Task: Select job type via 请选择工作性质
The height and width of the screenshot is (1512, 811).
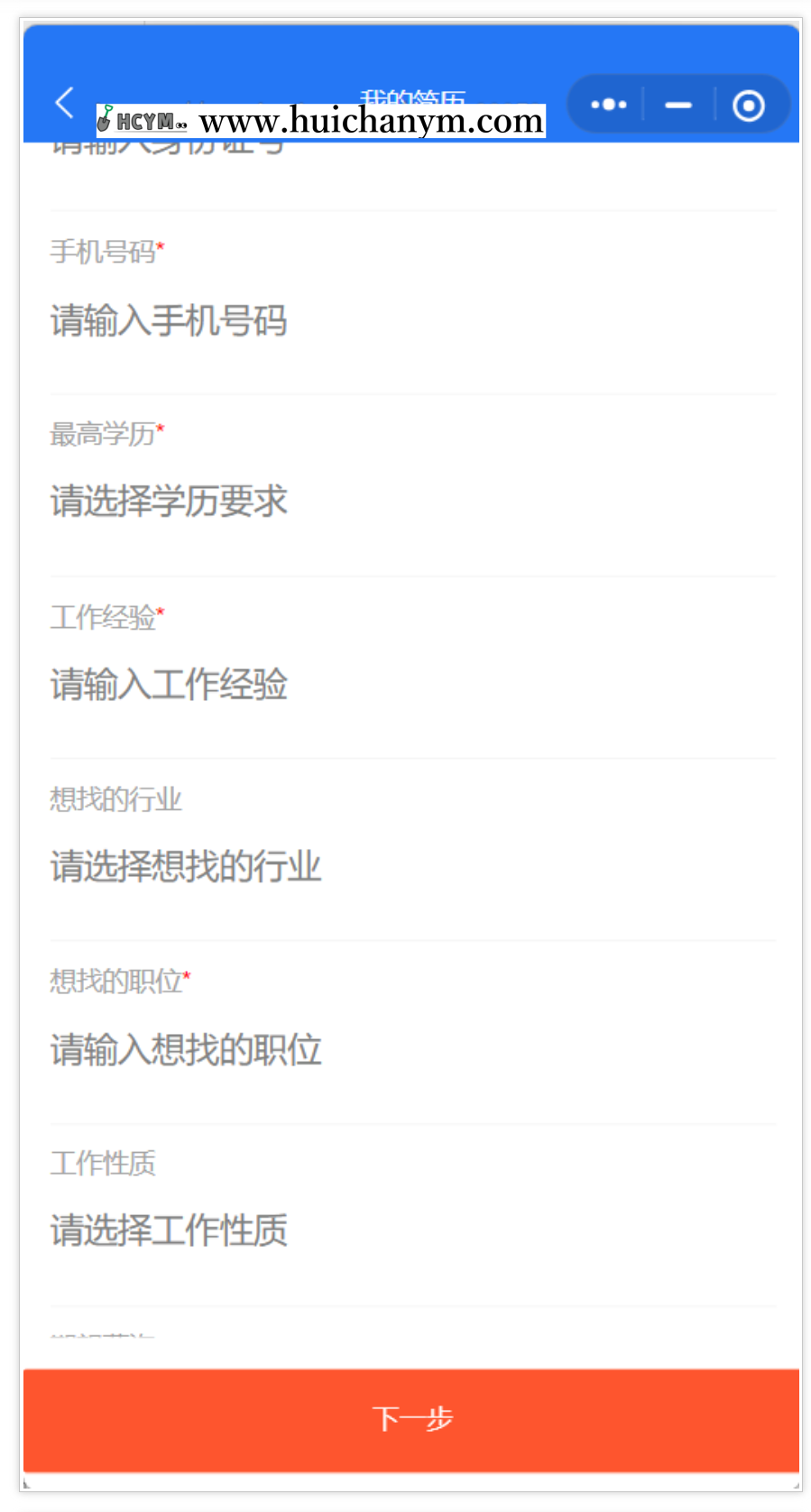Action: (x=169, y=1231)
